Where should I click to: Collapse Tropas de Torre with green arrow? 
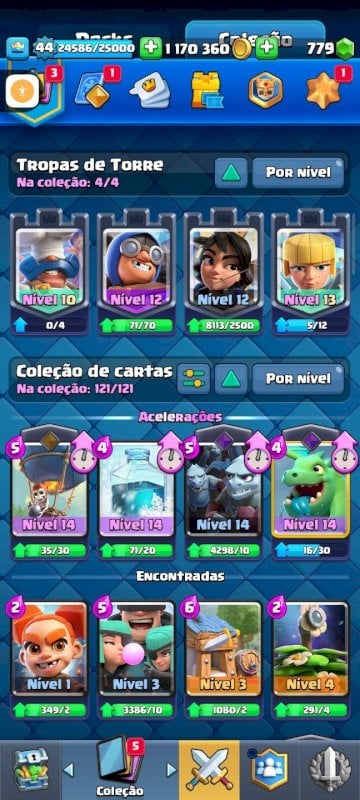[231, 172]
